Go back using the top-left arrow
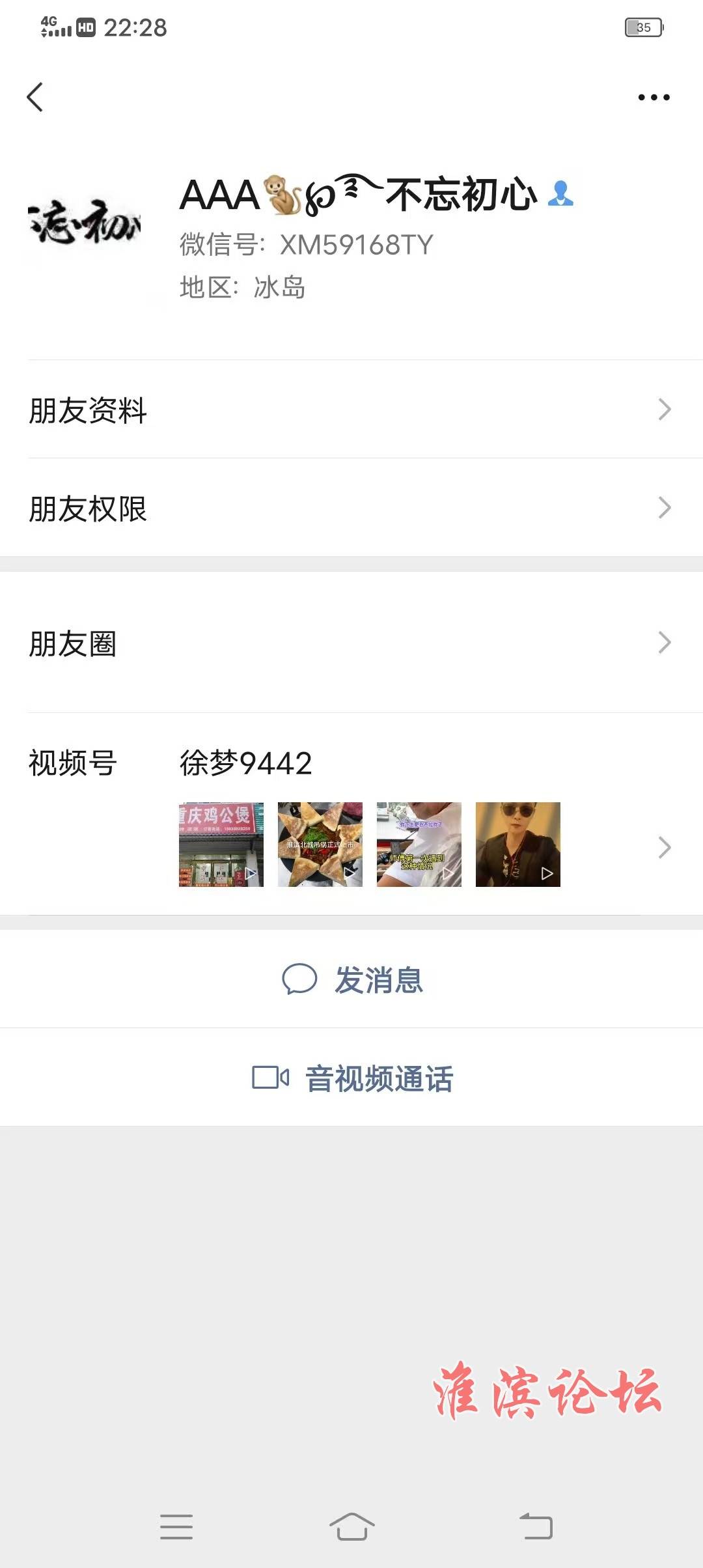The width and height of the screenshot is (703, 1568). (35, 97)
